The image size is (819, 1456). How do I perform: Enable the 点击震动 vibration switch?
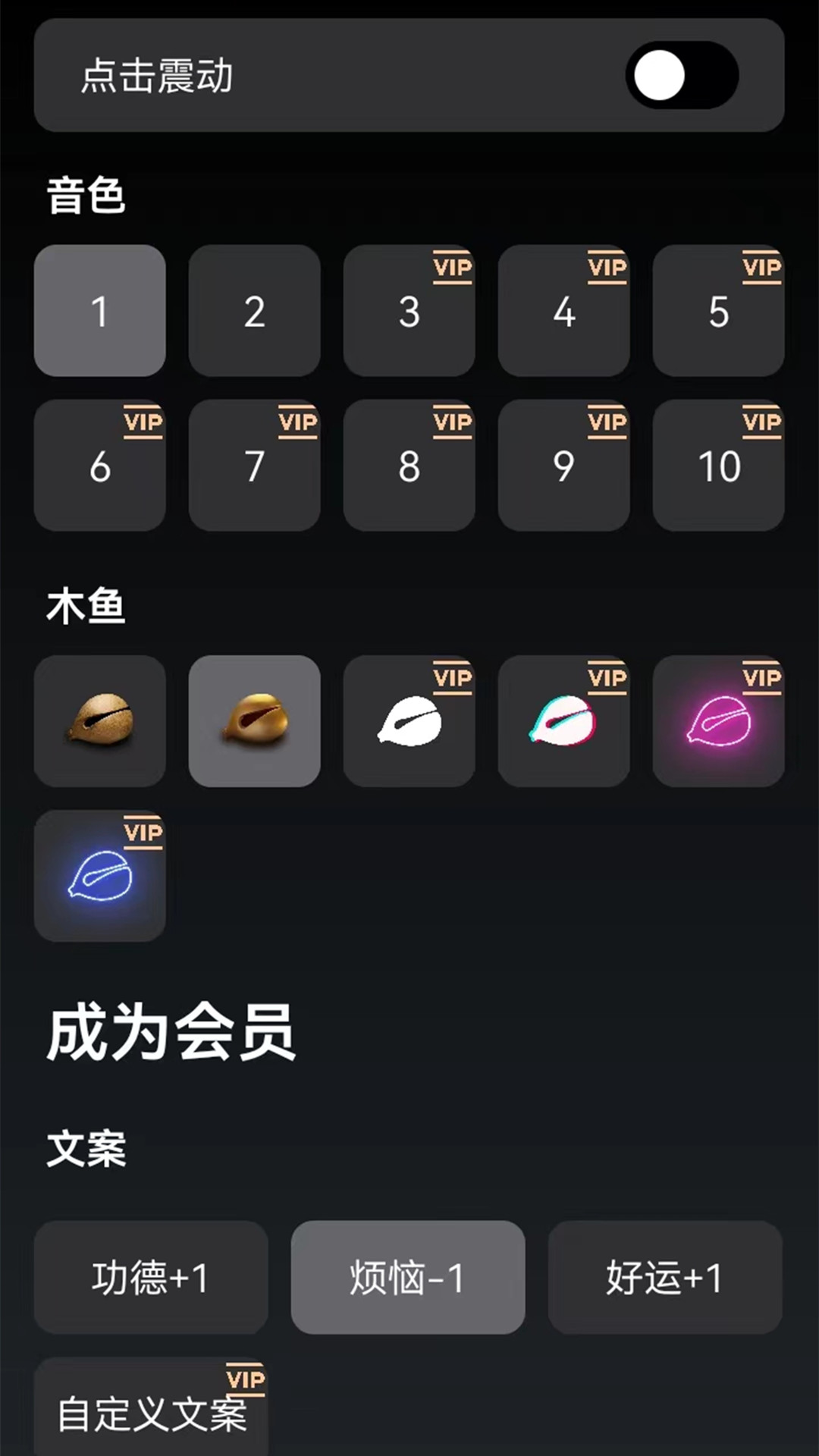681,74
